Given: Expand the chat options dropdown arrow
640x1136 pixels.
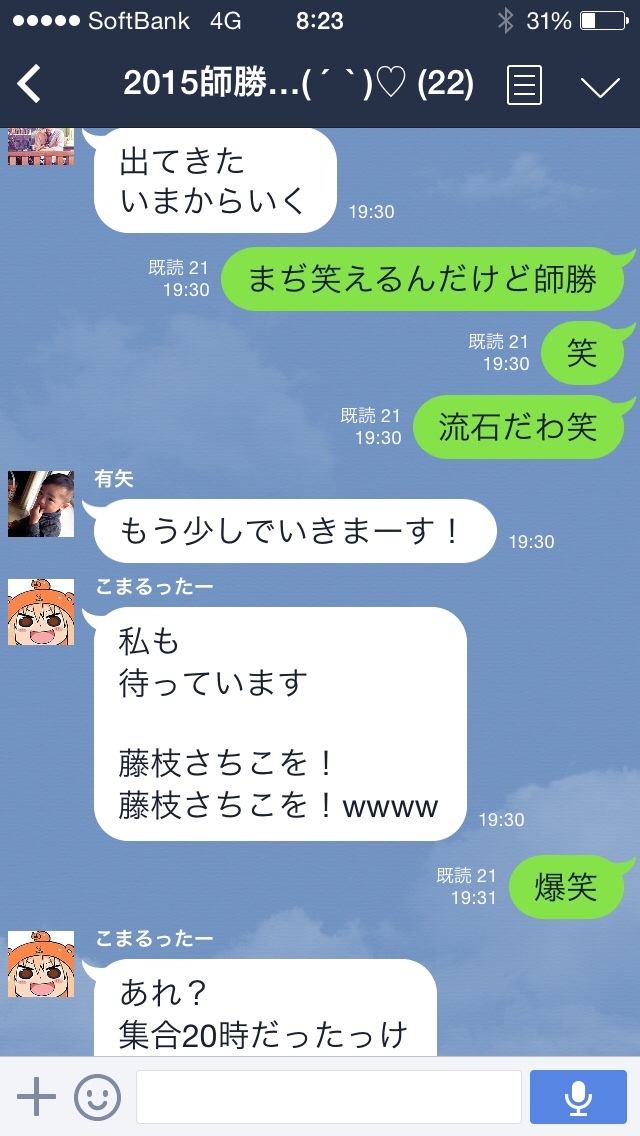Looking at the screenshot, I should [x=600, y=86].
